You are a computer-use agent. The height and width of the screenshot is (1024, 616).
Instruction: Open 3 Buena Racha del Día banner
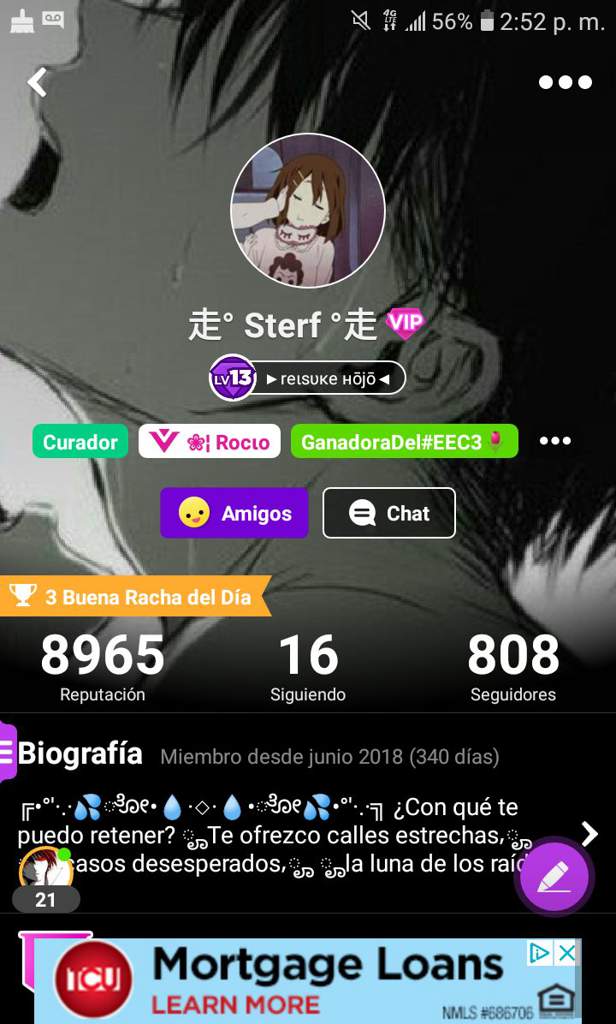coord(135,597)
